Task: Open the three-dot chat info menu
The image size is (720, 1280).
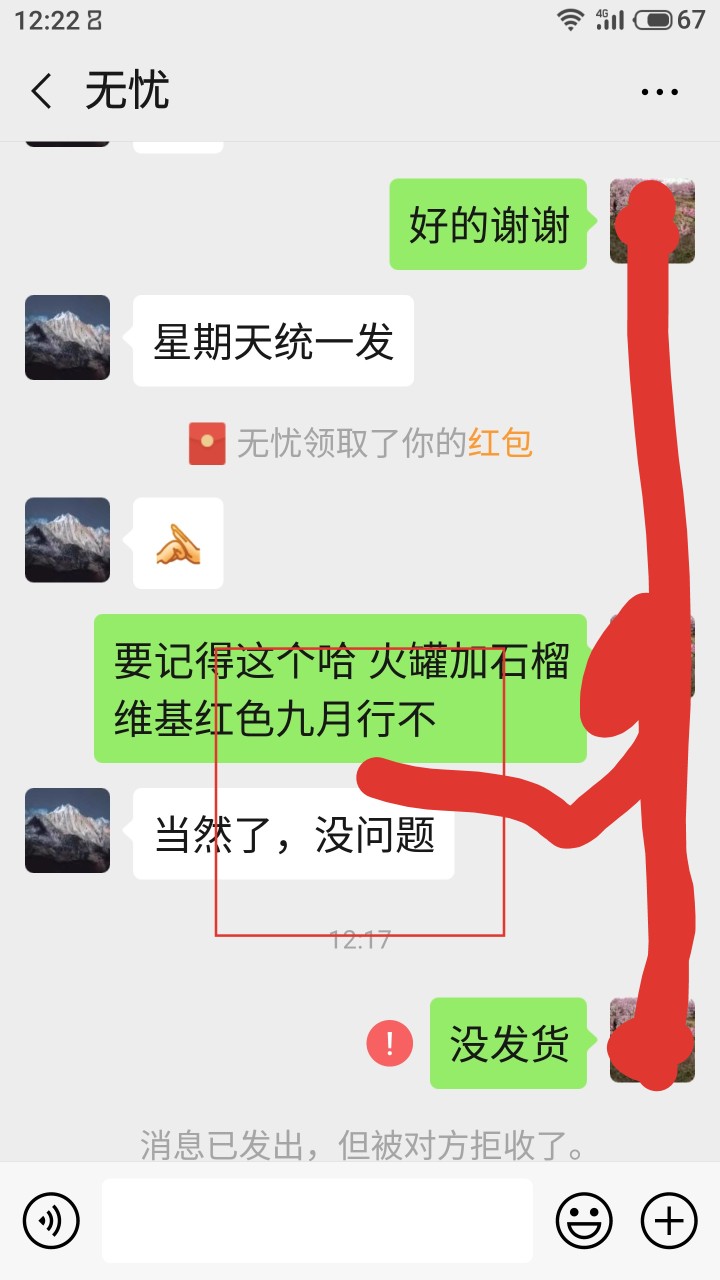Action: pos(659,92)
